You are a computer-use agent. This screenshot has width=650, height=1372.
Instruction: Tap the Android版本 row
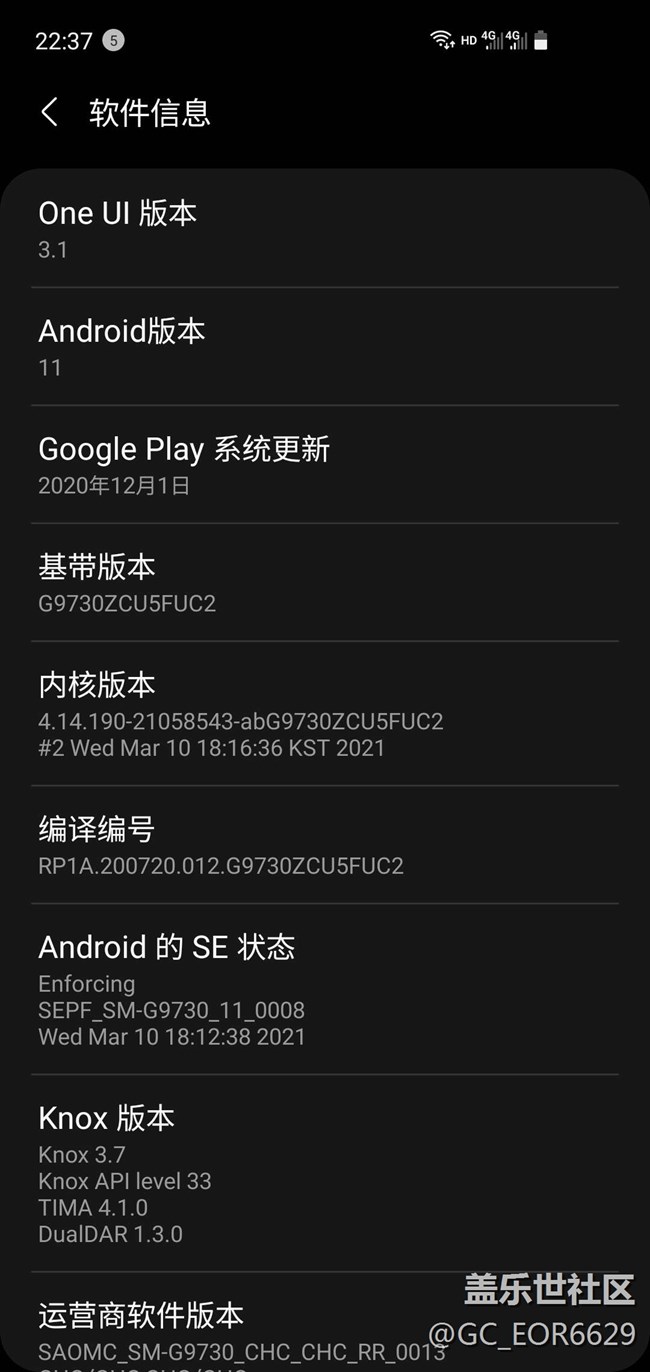coord(324,347)
